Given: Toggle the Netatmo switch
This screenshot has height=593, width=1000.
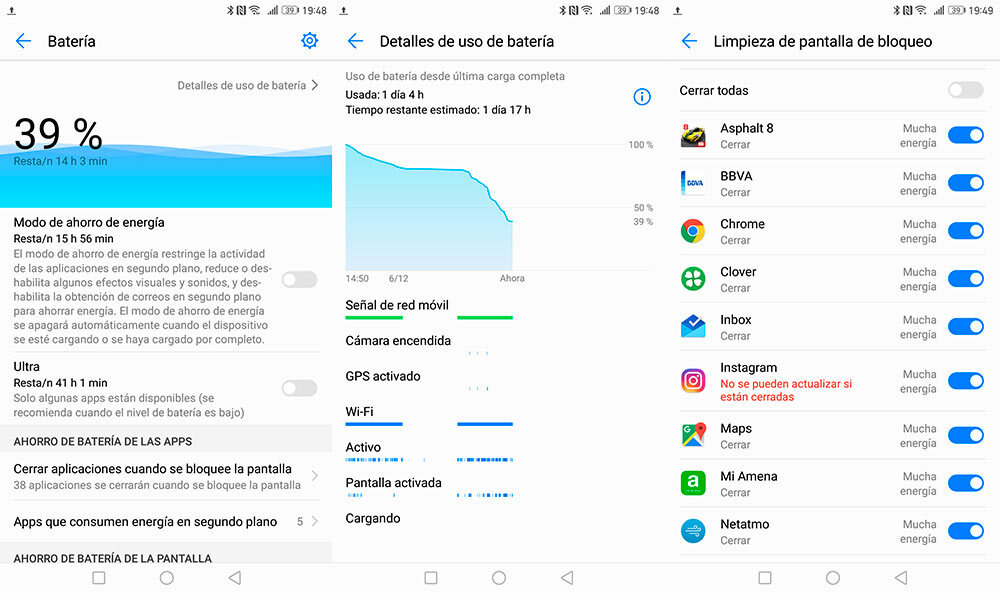Looking at the screenshot, I should pyautogui.click(x=965, y=531).
